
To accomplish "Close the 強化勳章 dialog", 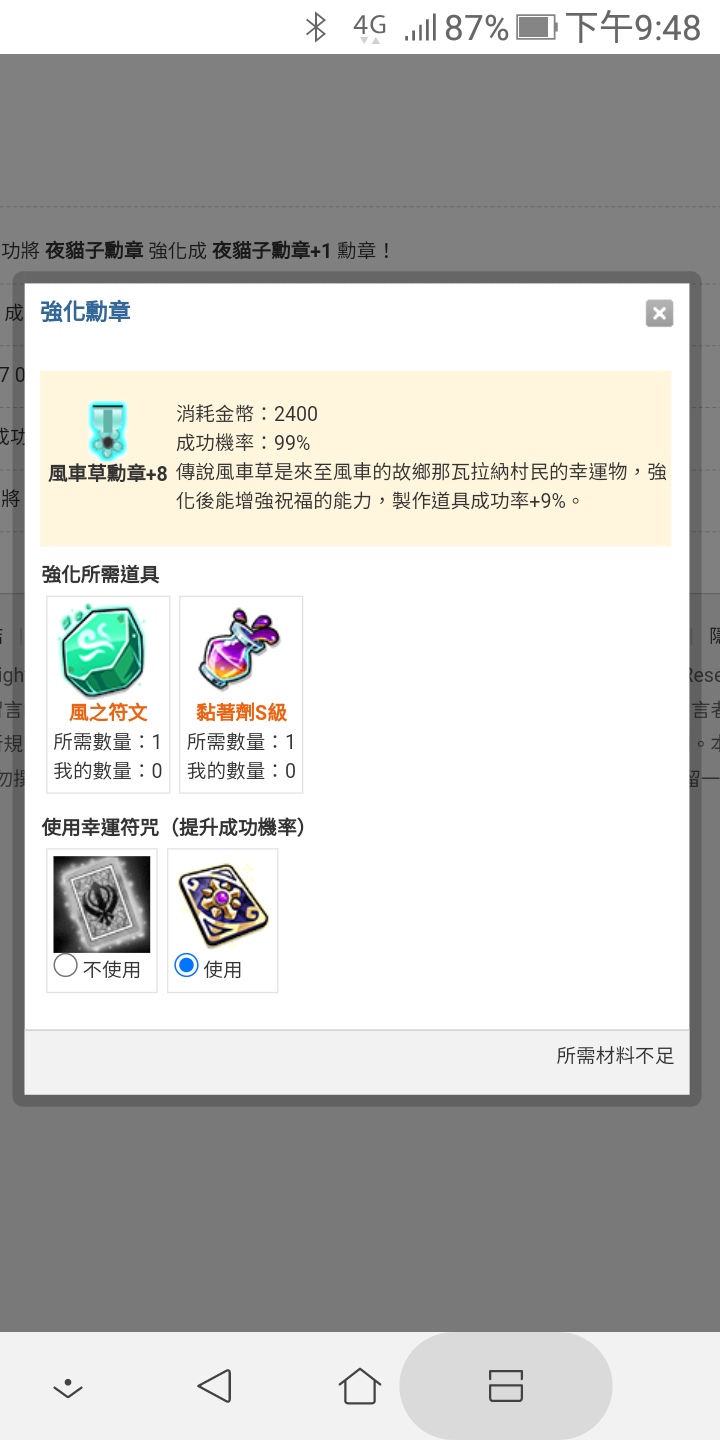I will pyautogui.click(x=659, y=313).
